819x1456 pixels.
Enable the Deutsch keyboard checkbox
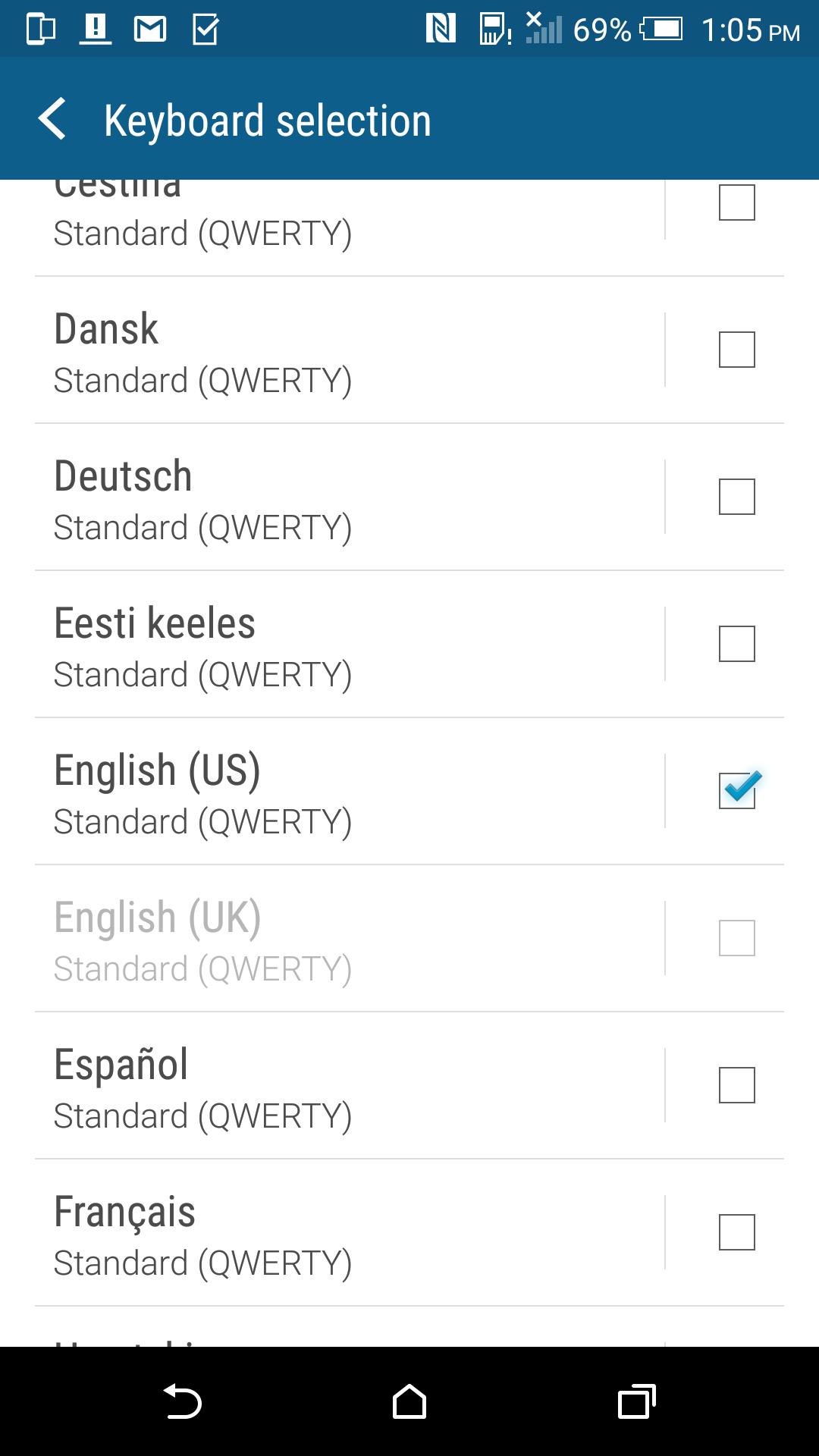point(736,498)
